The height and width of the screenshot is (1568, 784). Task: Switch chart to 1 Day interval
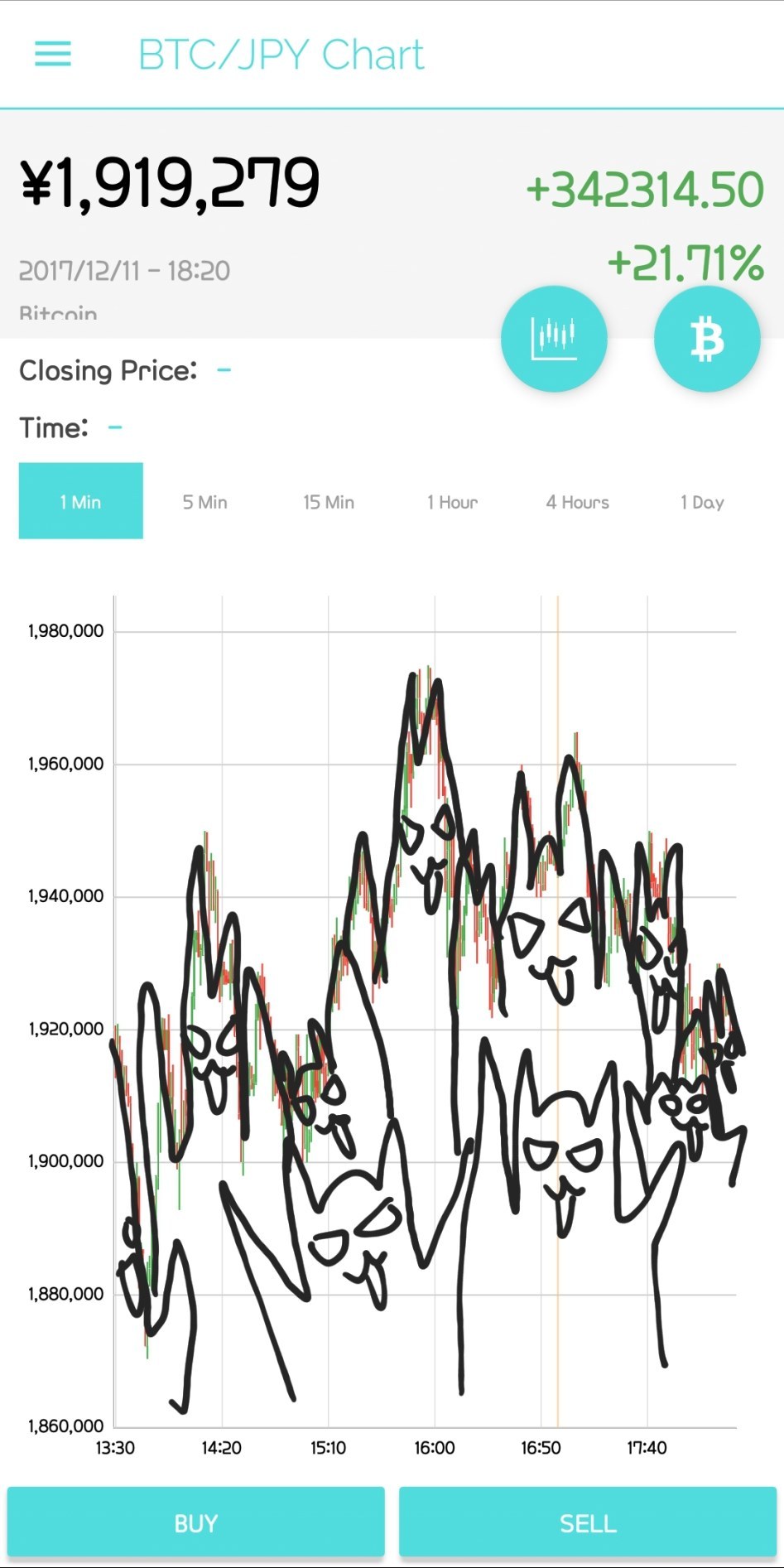point(702,502)
